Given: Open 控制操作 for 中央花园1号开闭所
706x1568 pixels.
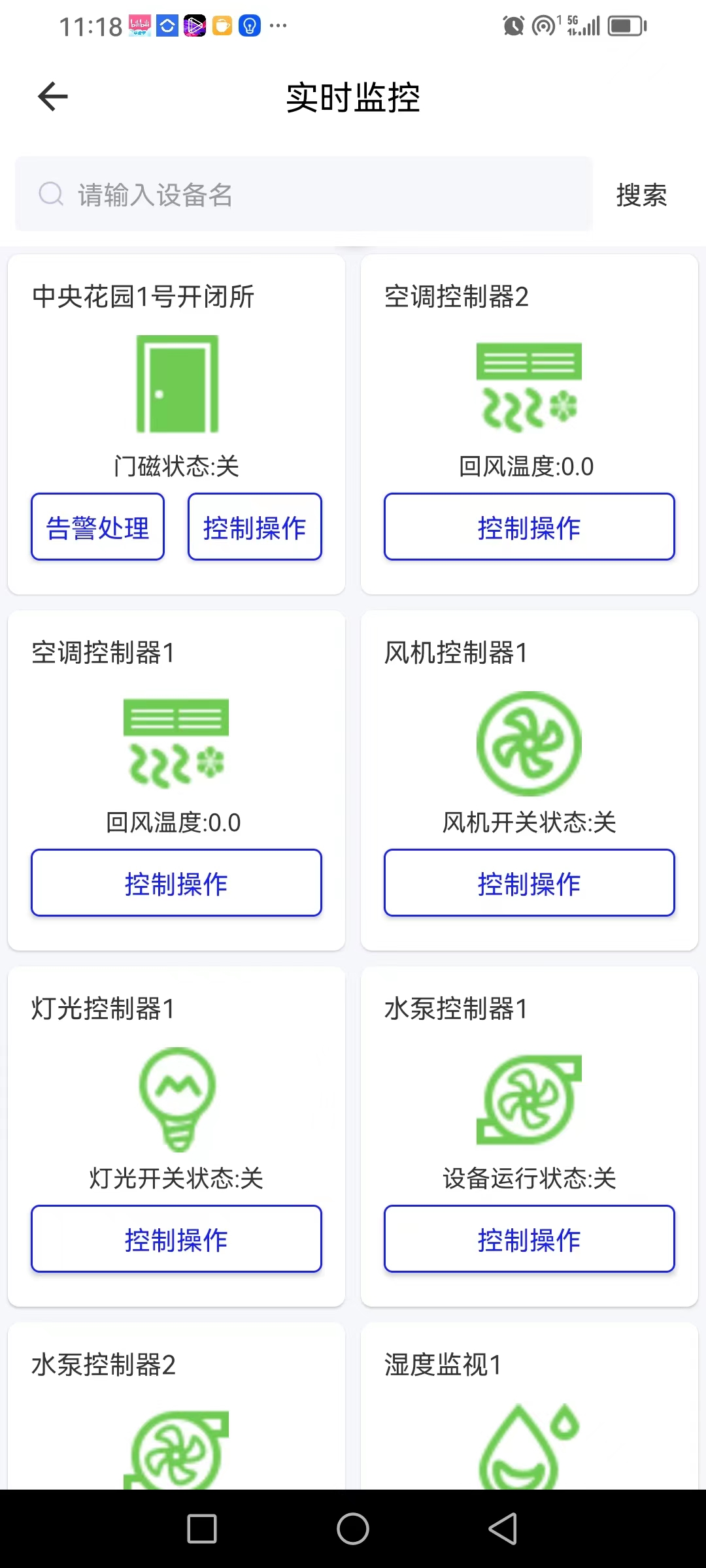Looking at the screenshot, I should pos(255,527).
